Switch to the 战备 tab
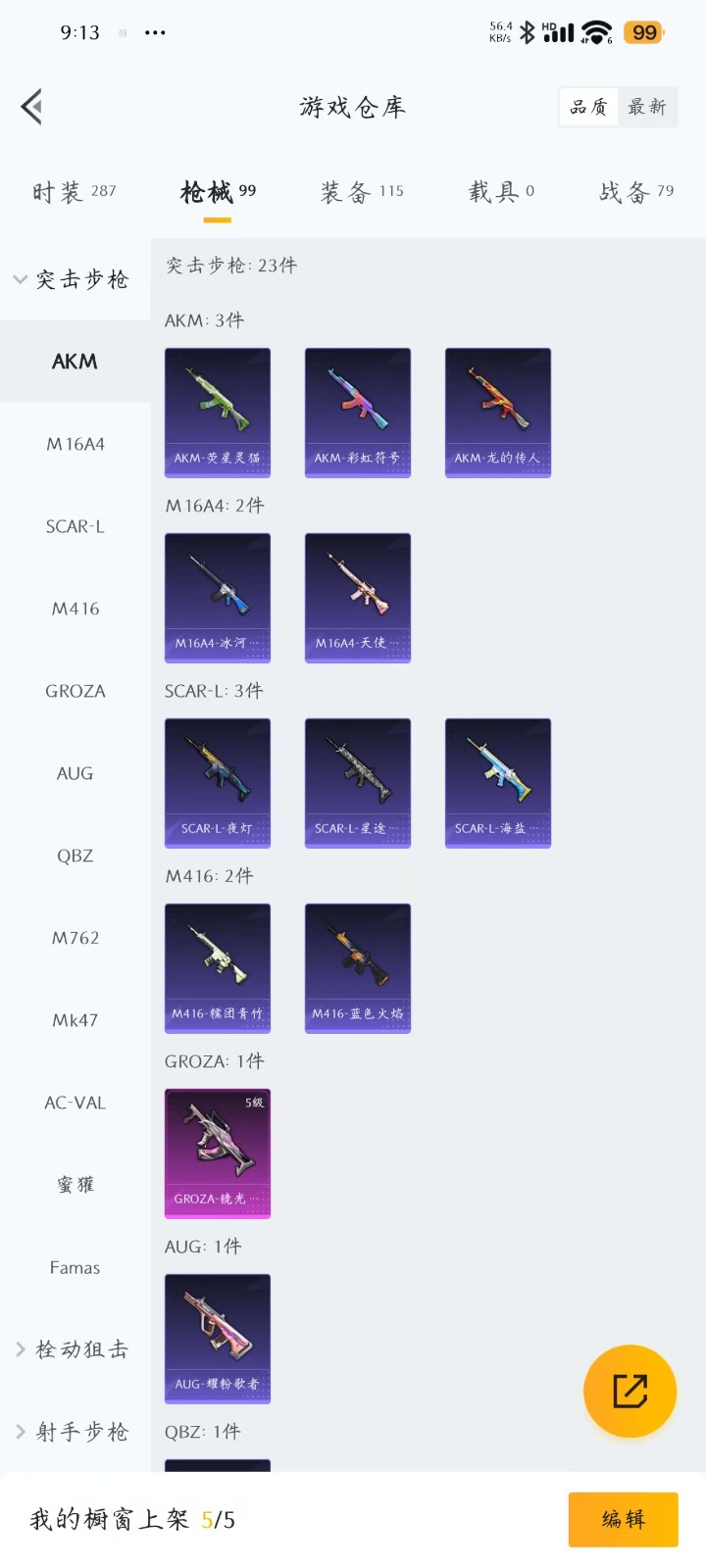 [636, 191]
